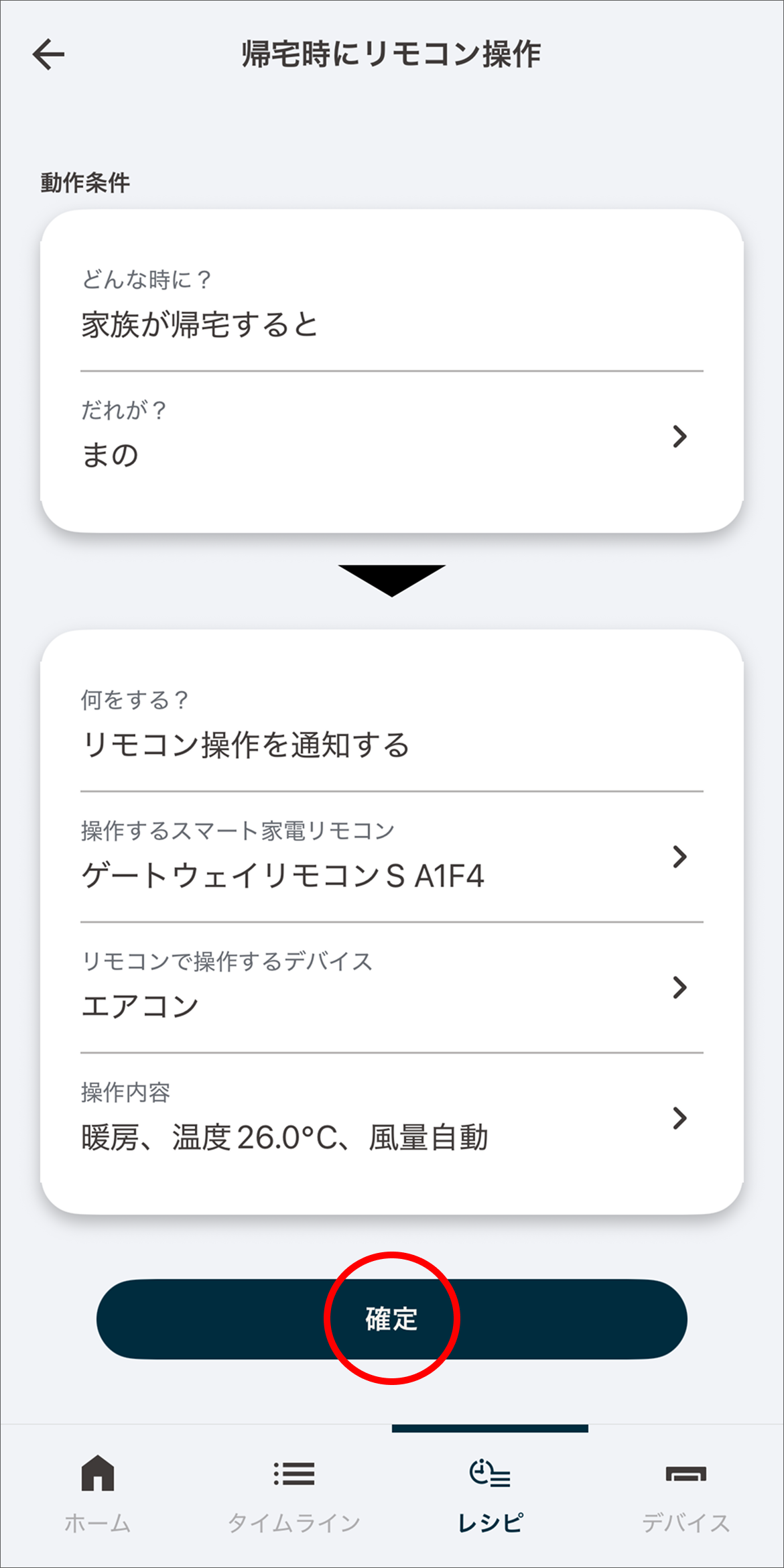Tap the remote-shaped icon above デバイス label
Viewport: 784px width, 1568px height.
[x=685, y=1475]
